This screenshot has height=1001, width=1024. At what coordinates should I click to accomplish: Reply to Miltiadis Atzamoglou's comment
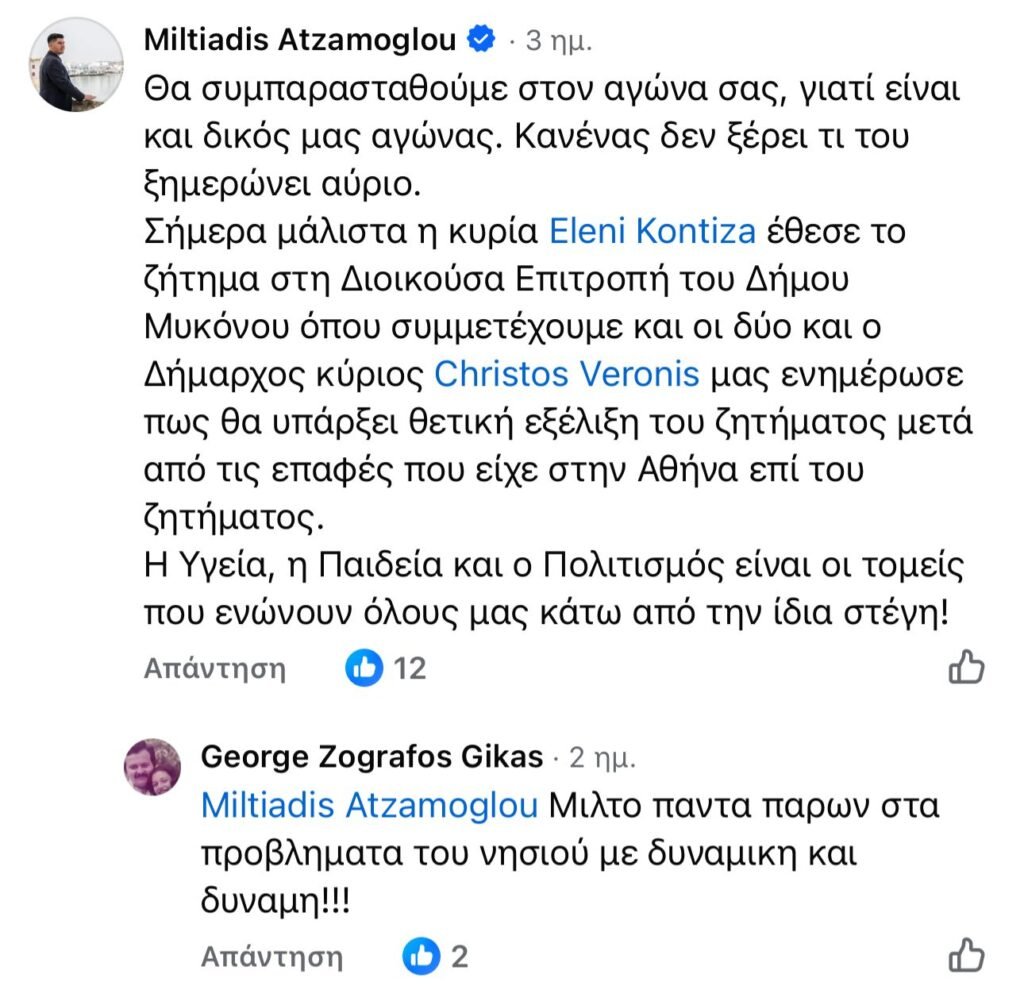(x=214, y=668)
